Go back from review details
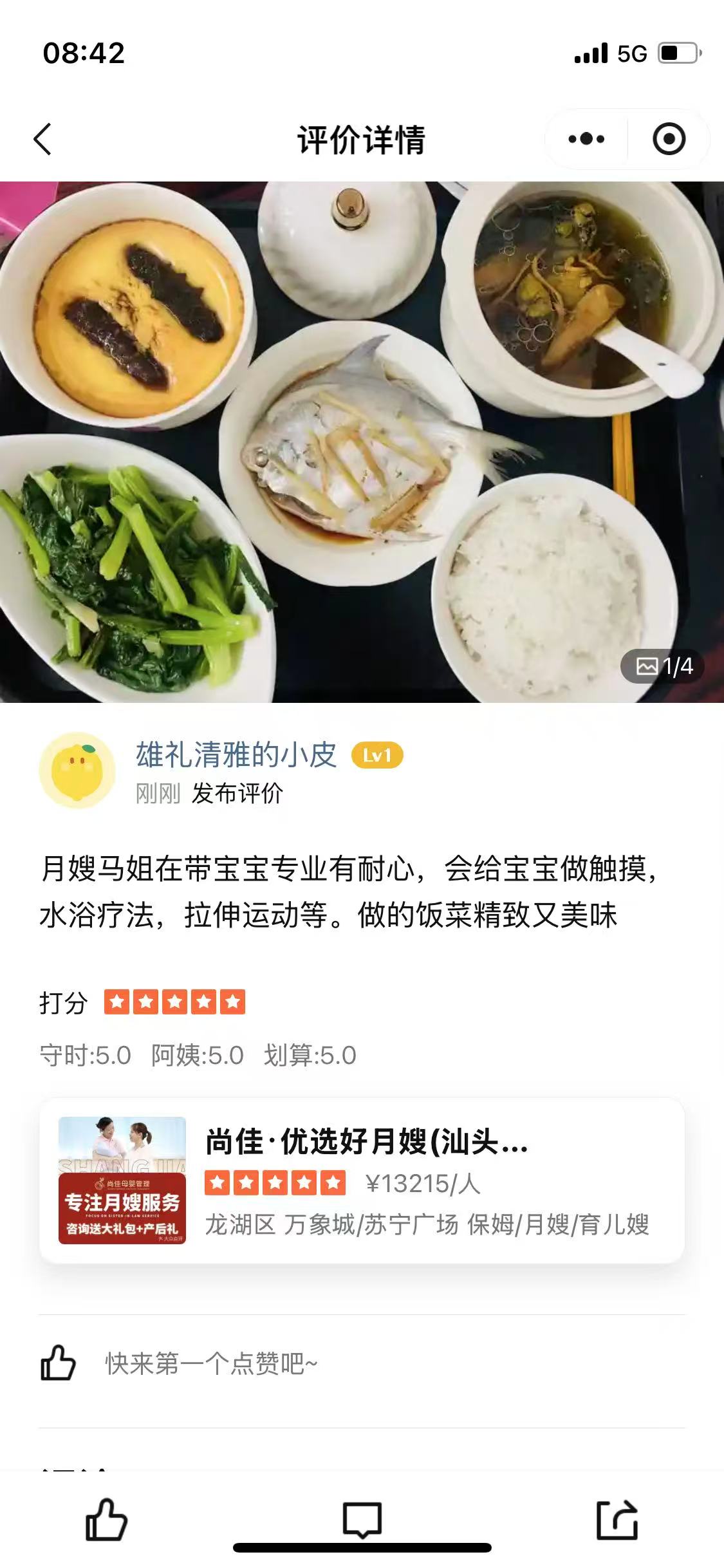This screenshot has width=724, height=1568. pos(42,139)
